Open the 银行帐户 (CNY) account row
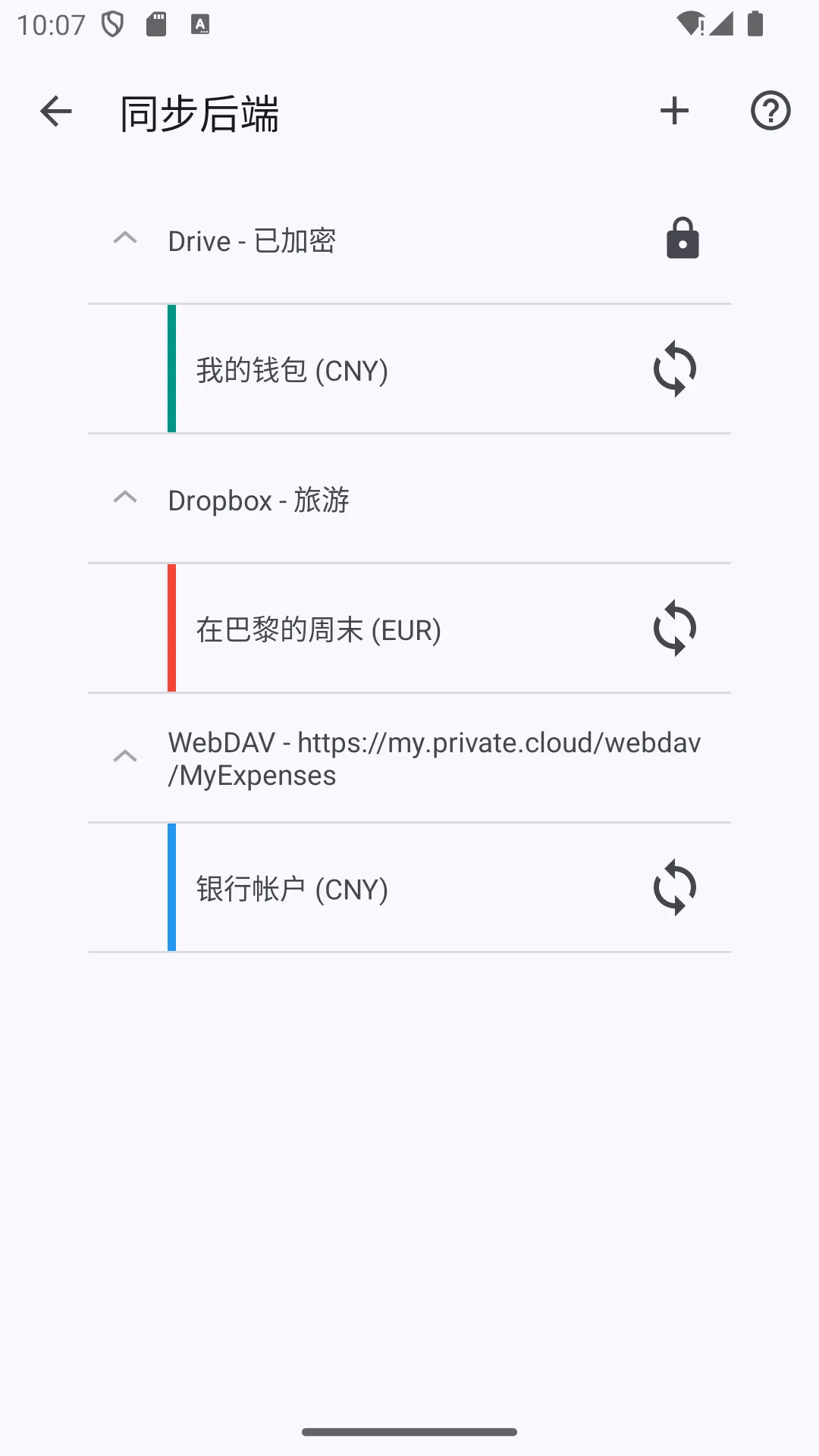 409,888
